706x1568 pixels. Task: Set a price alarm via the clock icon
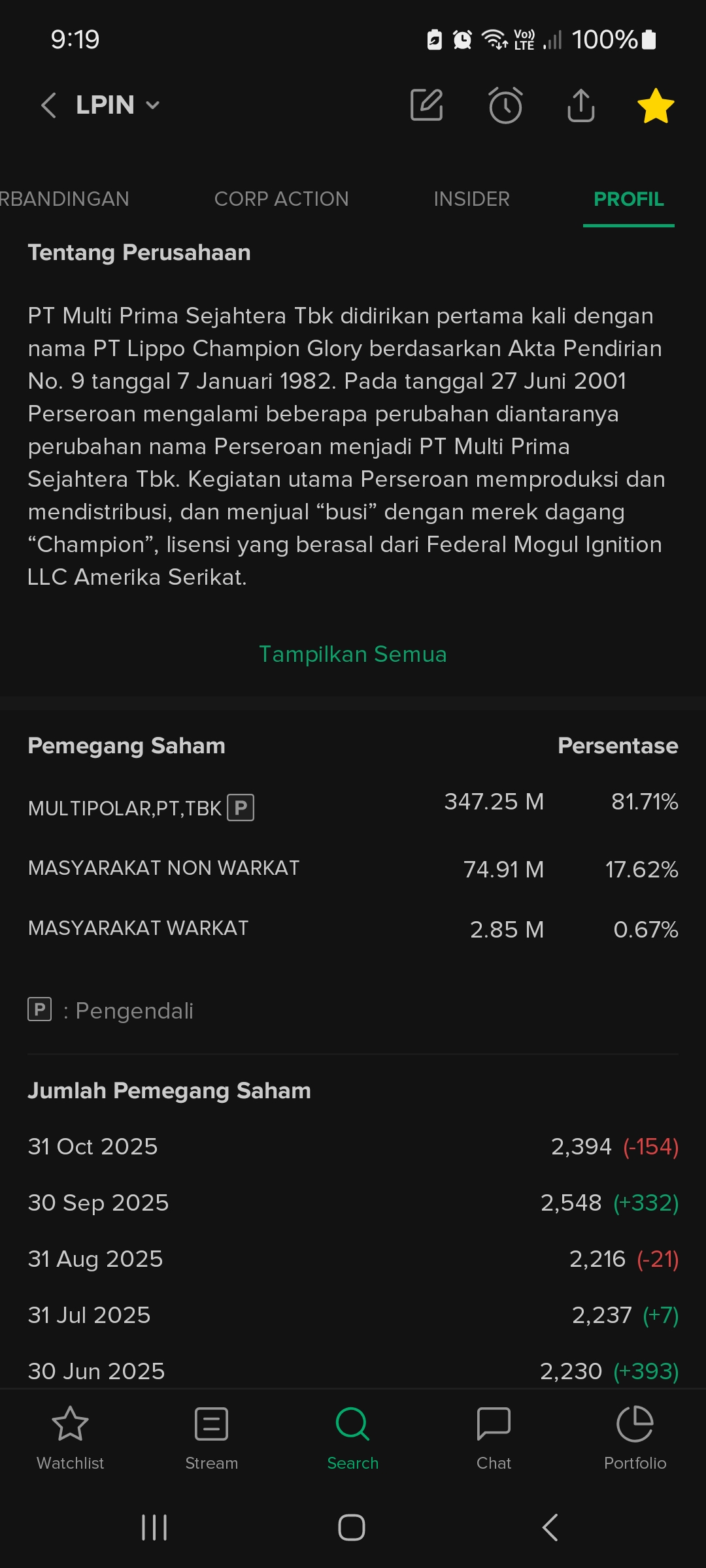(505, 106)
